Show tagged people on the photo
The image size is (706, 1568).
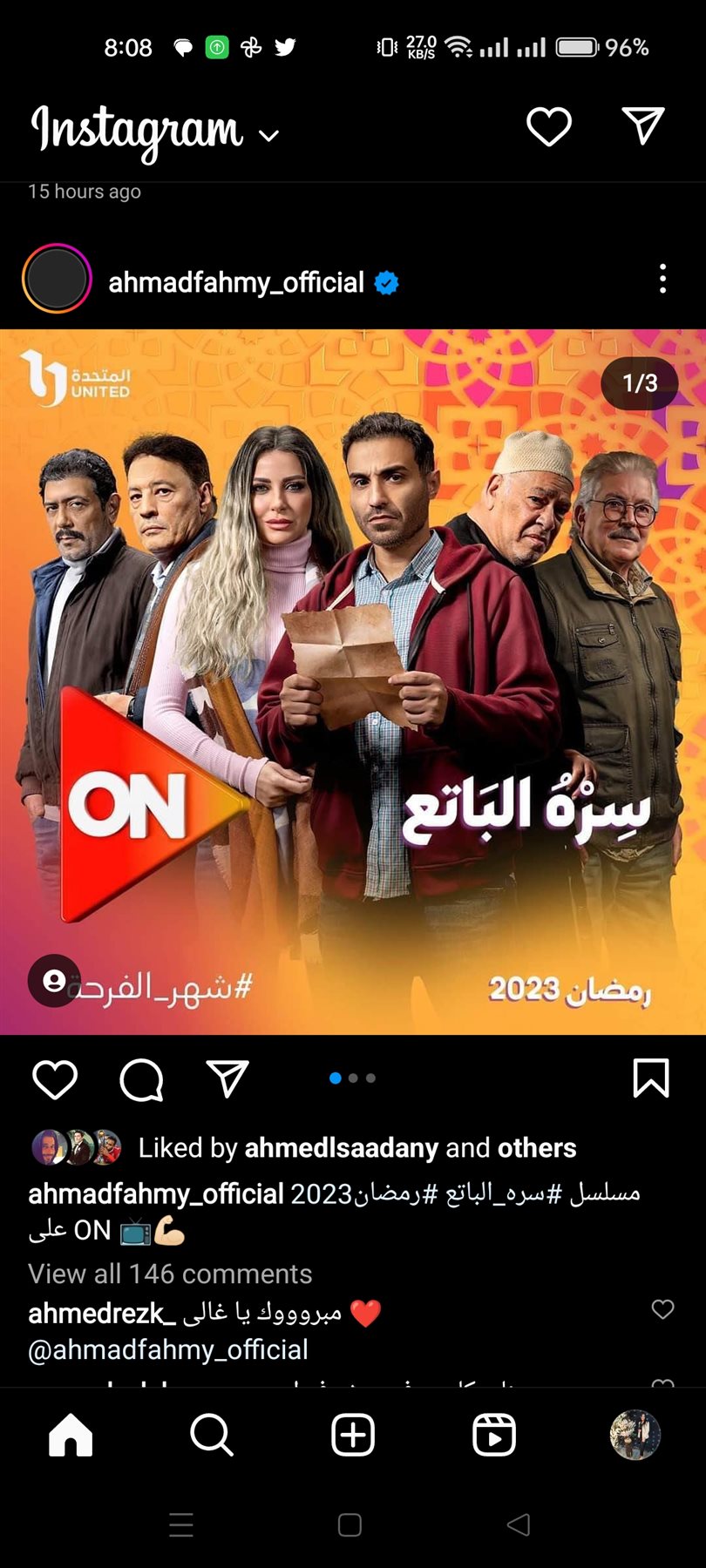pos(54,981)
